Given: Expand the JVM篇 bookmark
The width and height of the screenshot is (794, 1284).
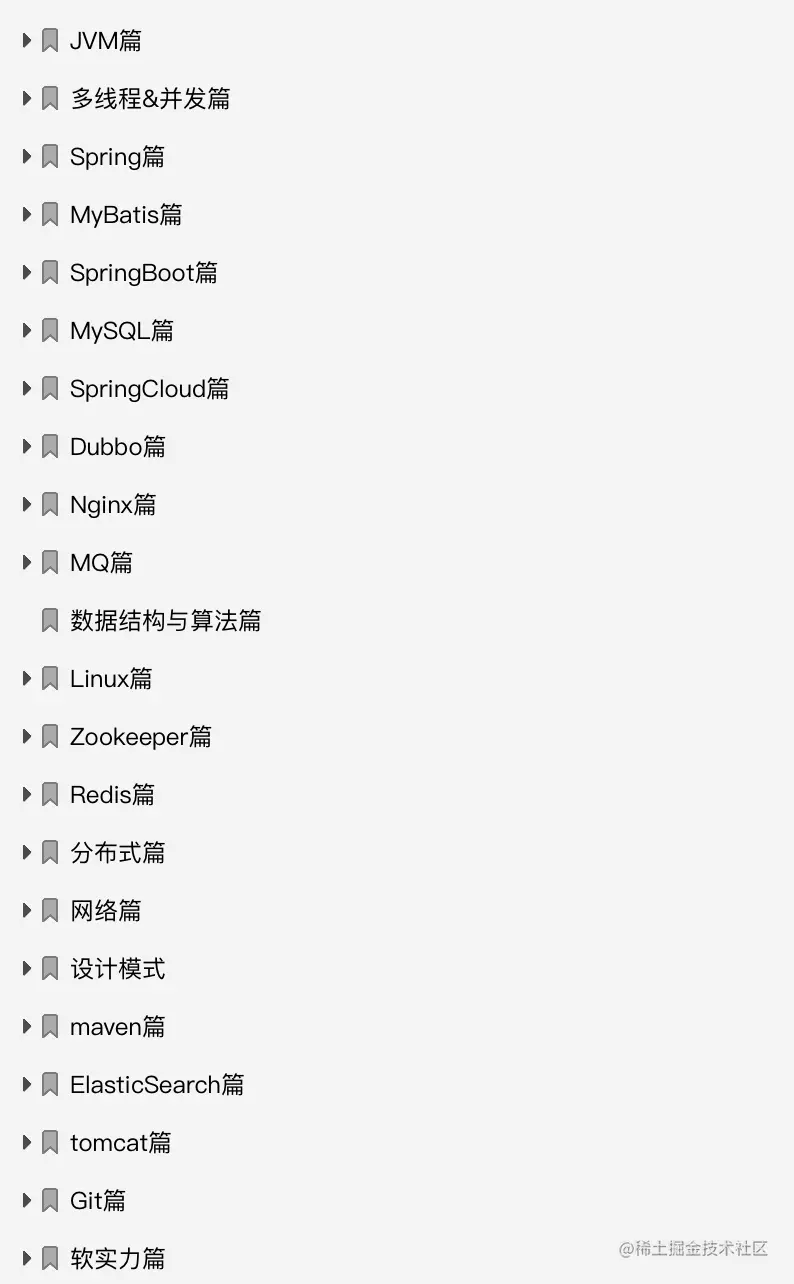Looking at the screenshot, I should click(27, 41).
